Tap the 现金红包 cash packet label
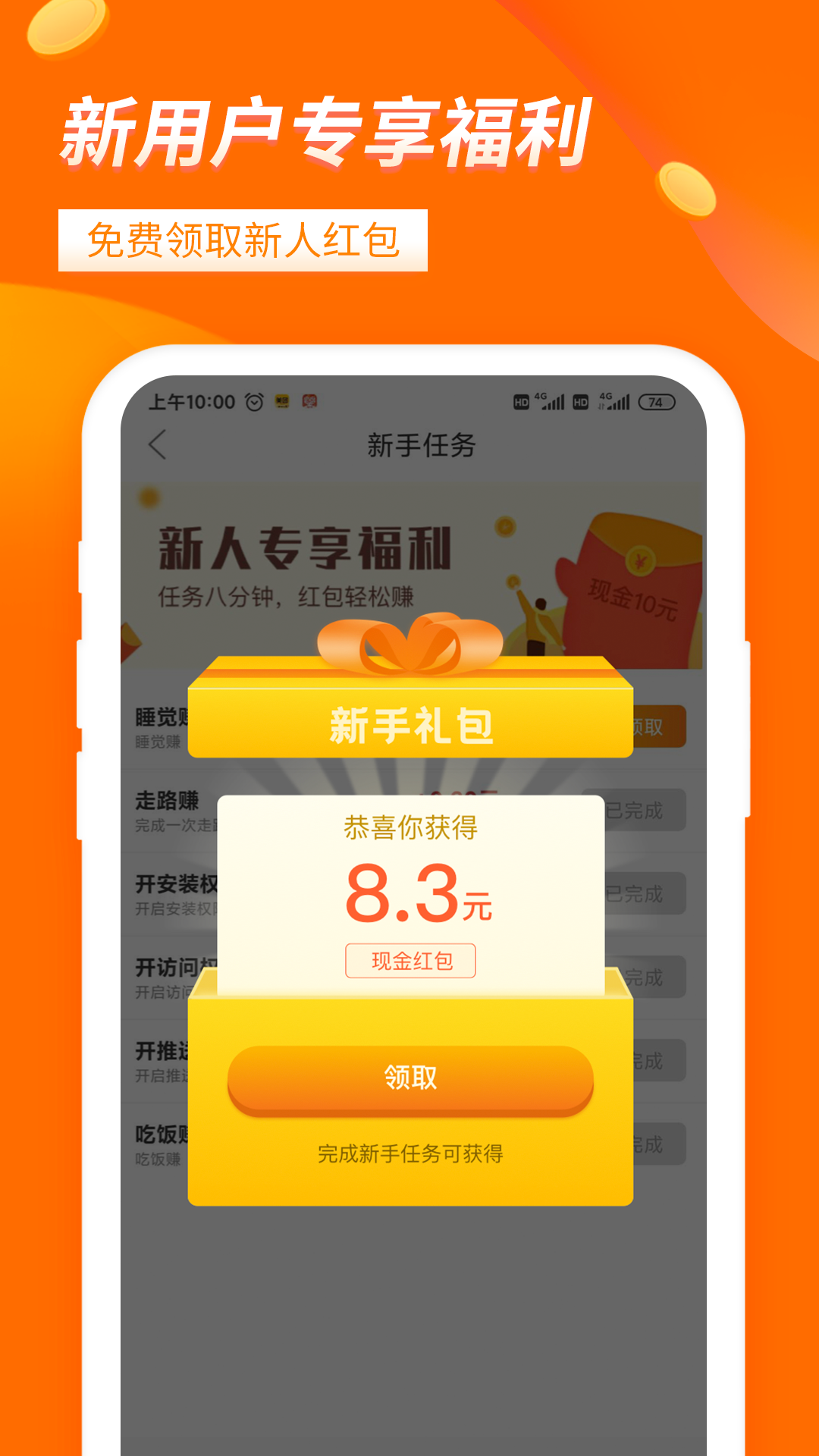819x1456 pixels. [409, 959]
